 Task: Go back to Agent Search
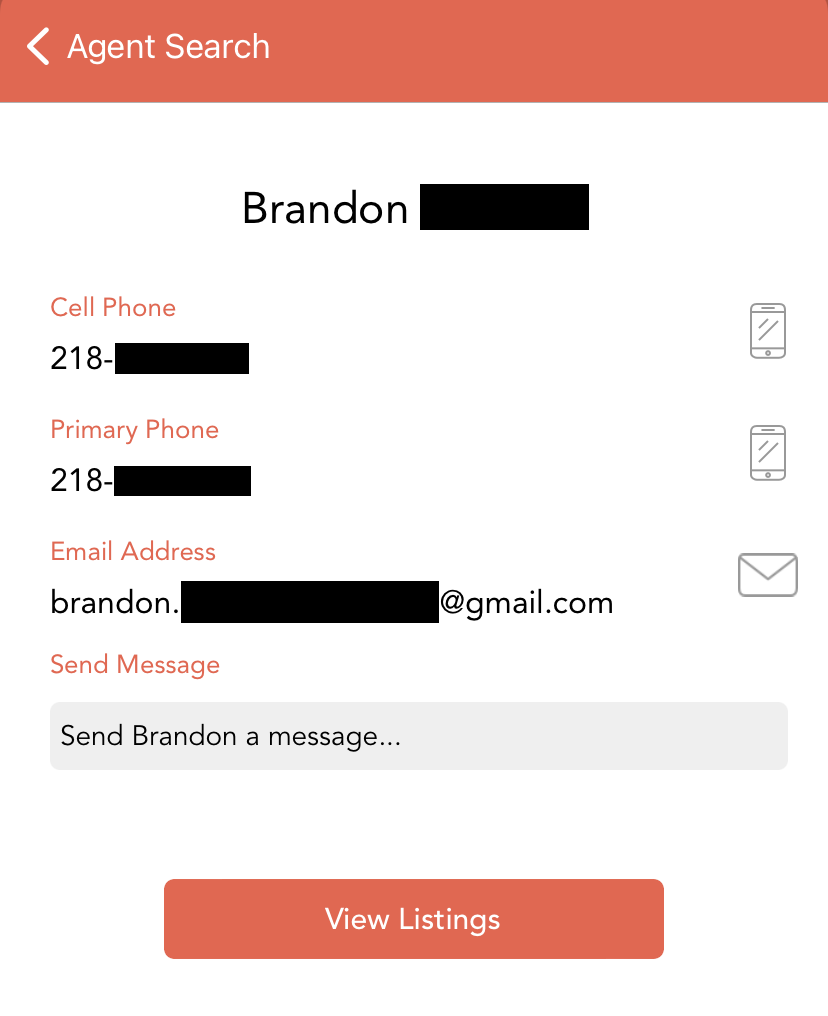point(40,47)
